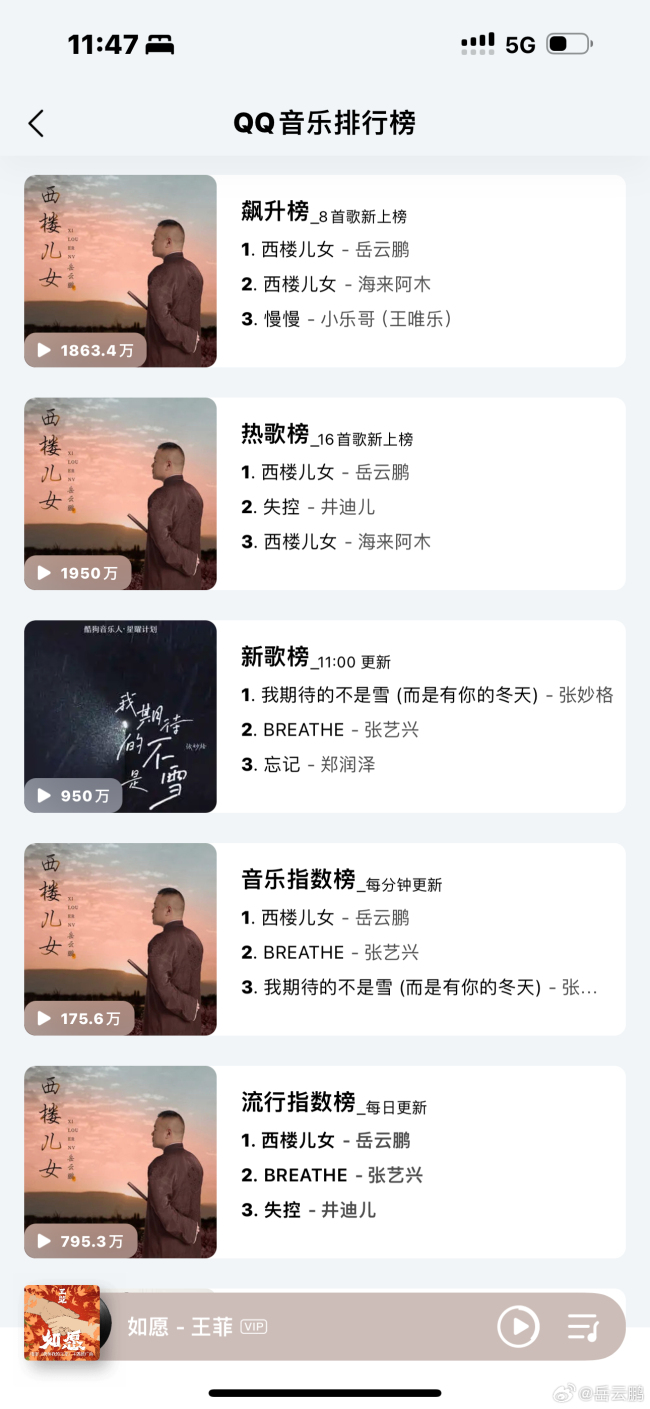Image resolution: width=650 pixels, height=1409 pixels.
Task: Play 飙升榜 via its 1863.4万 play badge
Action: pos(84,350)
